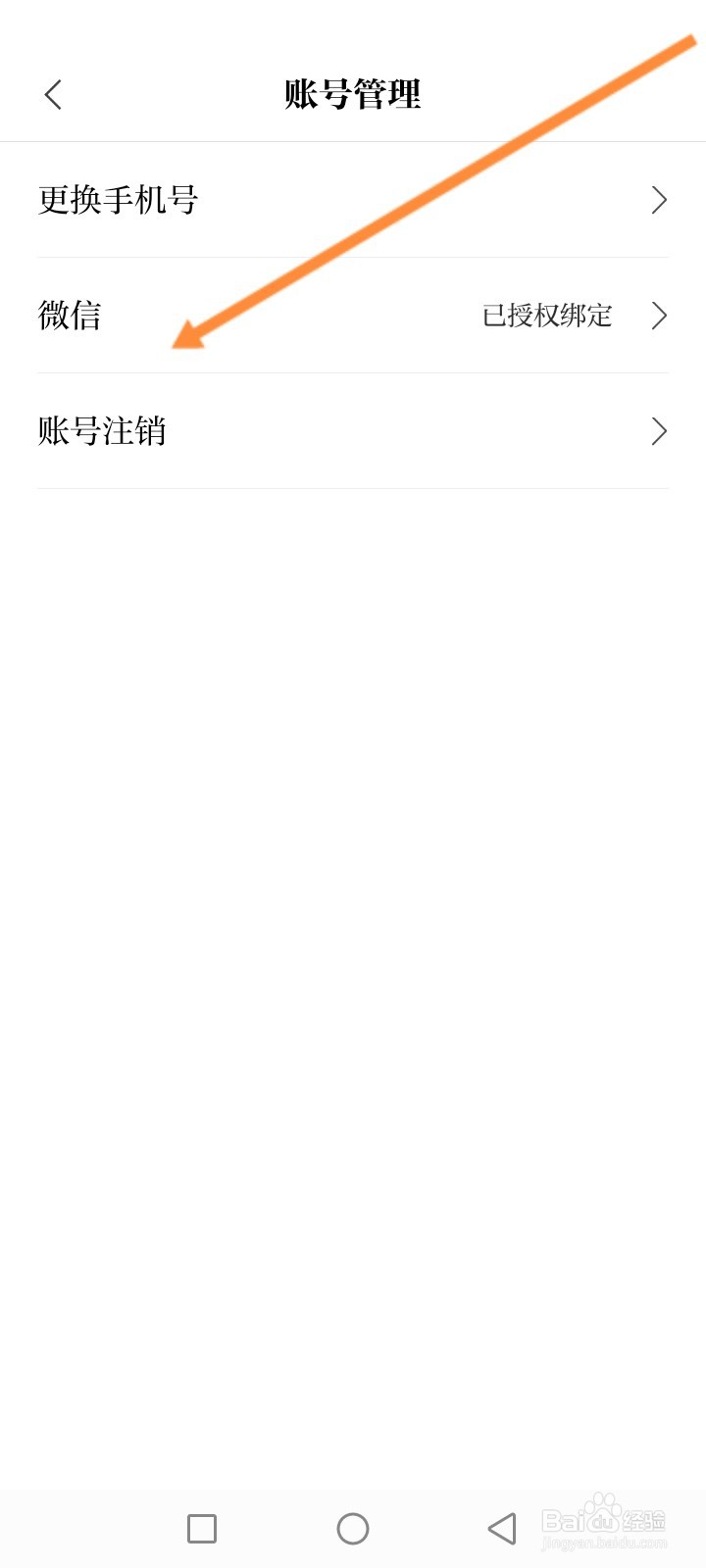Open the 微信 row via its chevron
Image resolution: width=706 pixels, height=1568 pixels.
[x=659, y=316]
